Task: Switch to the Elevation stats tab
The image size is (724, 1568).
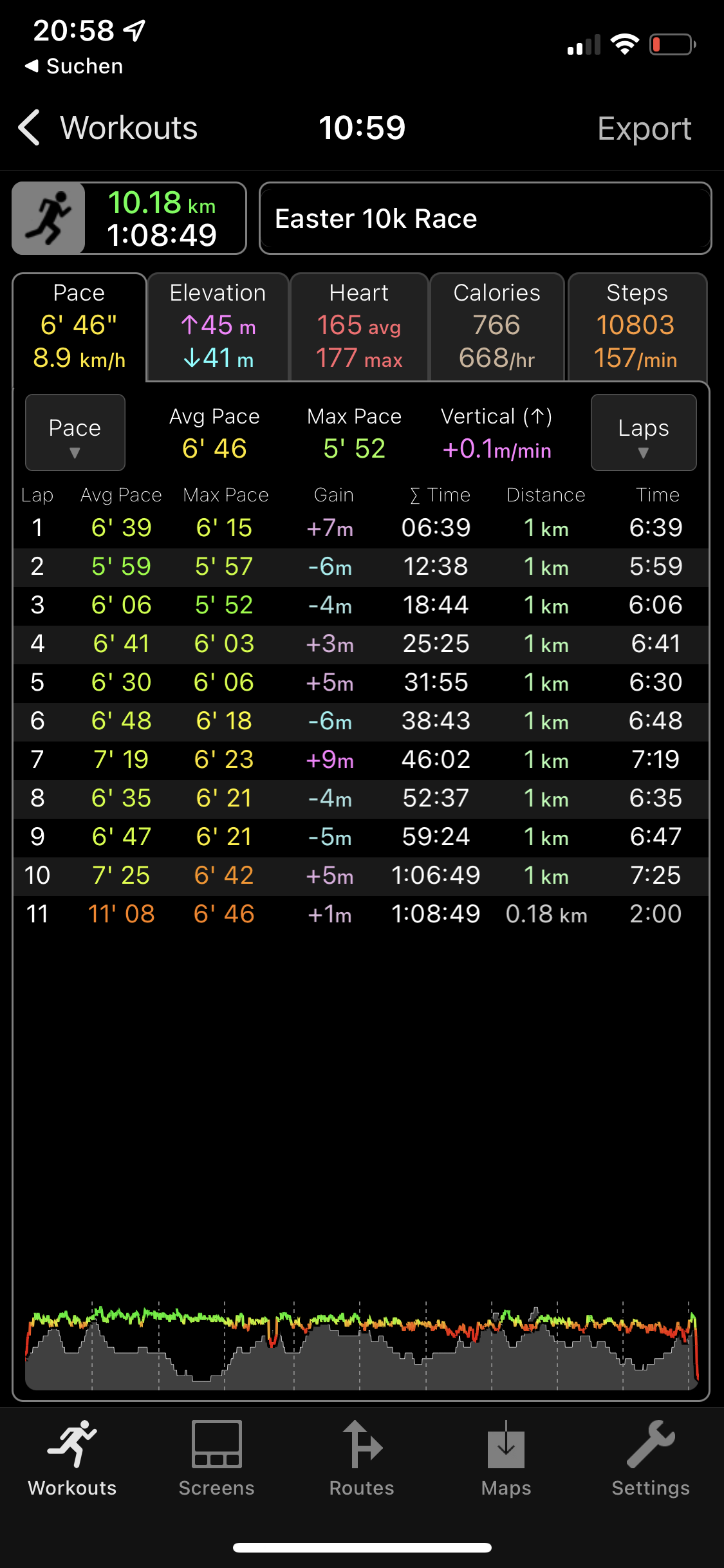Action: point(218,327)
